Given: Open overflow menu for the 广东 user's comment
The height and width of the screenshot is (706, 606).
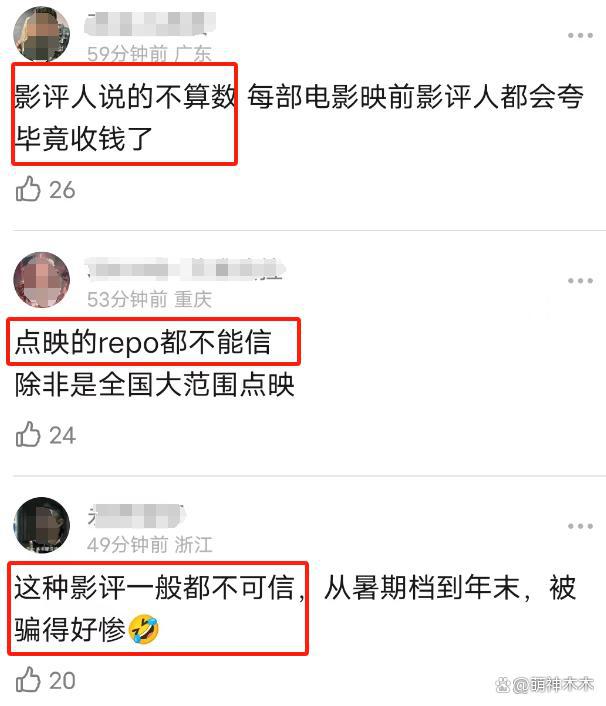Looking at the screenshot, I should (580, 35).
